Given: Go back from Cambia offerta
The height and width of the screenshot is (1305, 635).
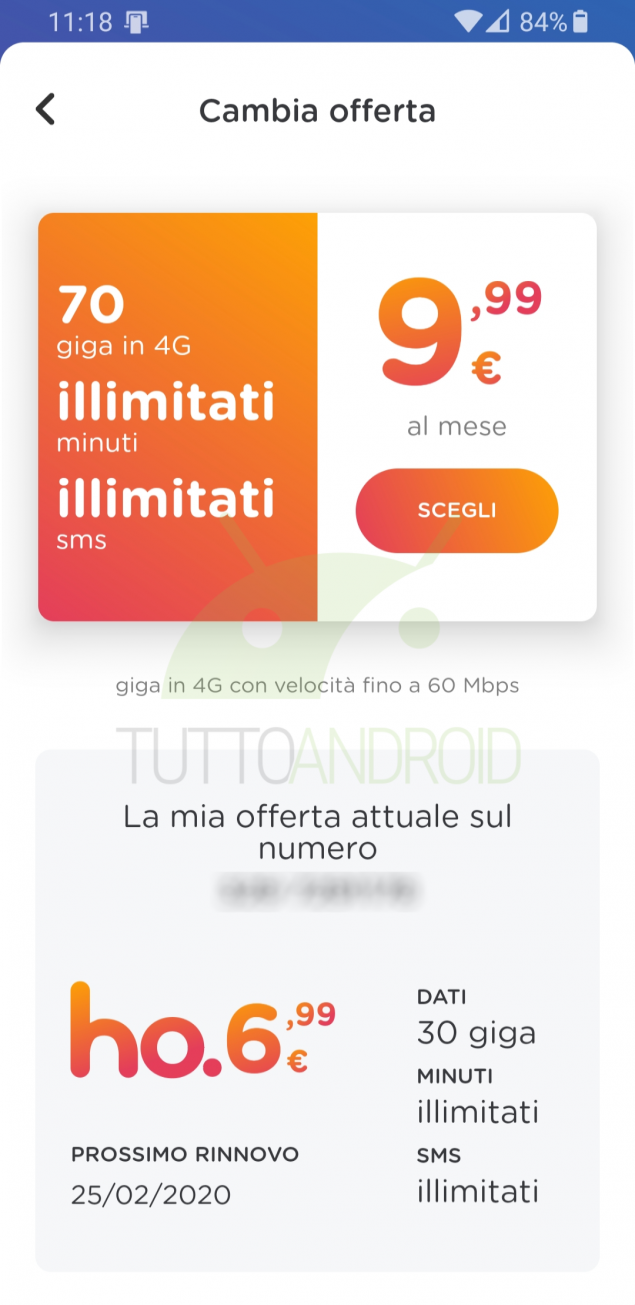Looking at the screenshot, I should [x=45, y=109].
